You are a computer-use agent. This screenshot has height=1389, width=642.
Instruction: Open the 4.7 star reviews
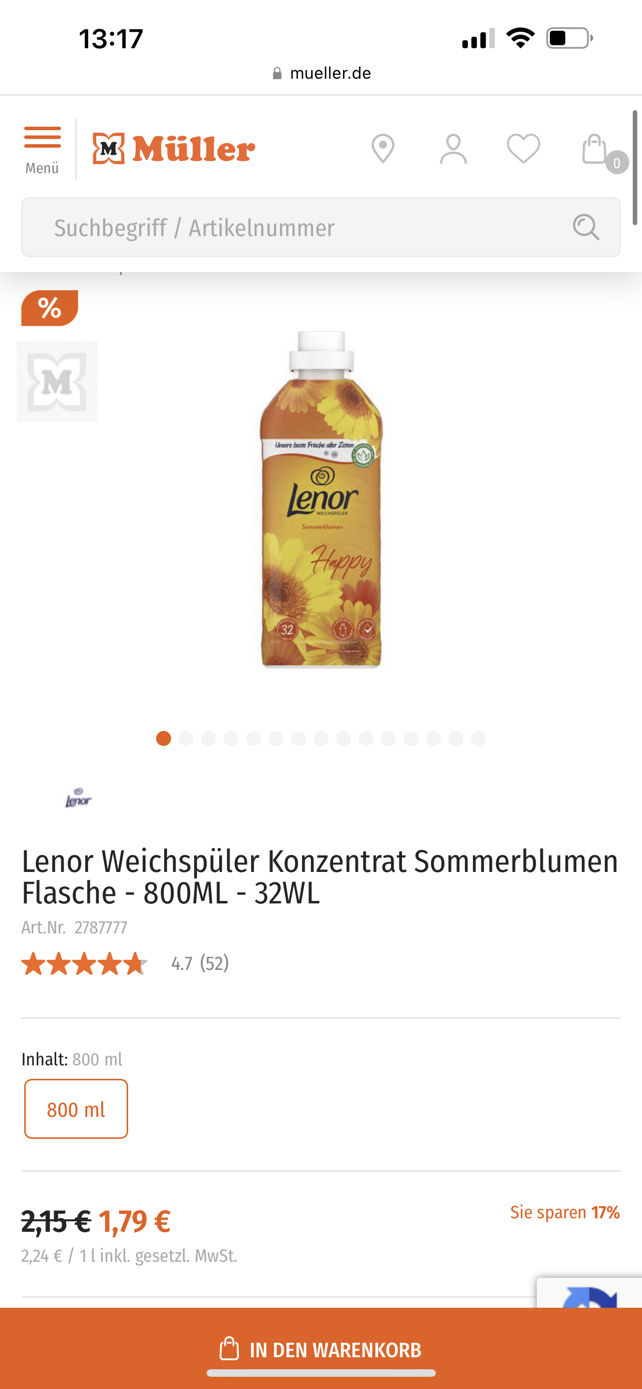[x=125, y=964]
